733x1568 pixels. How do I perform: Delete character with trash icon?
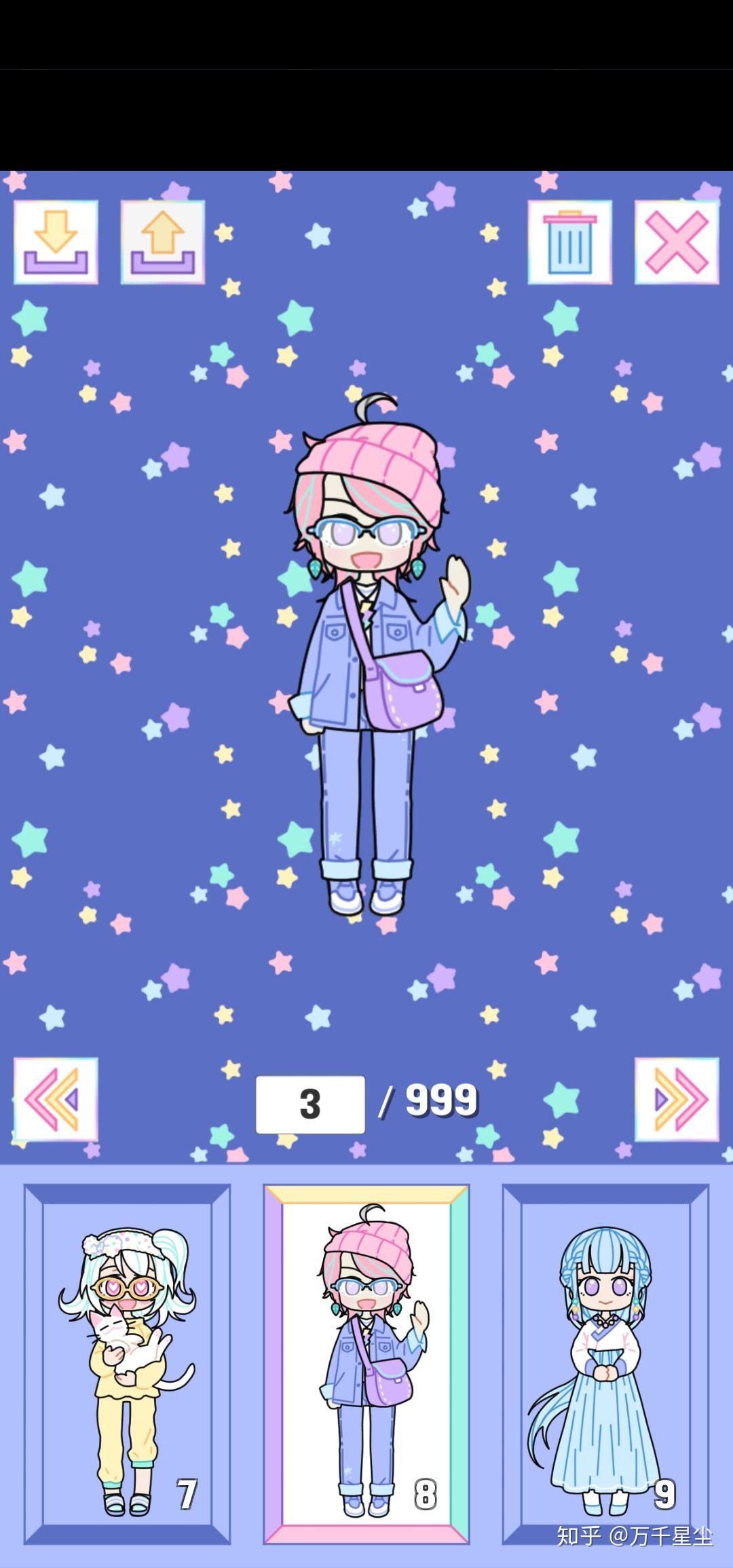tap(570, 242)
